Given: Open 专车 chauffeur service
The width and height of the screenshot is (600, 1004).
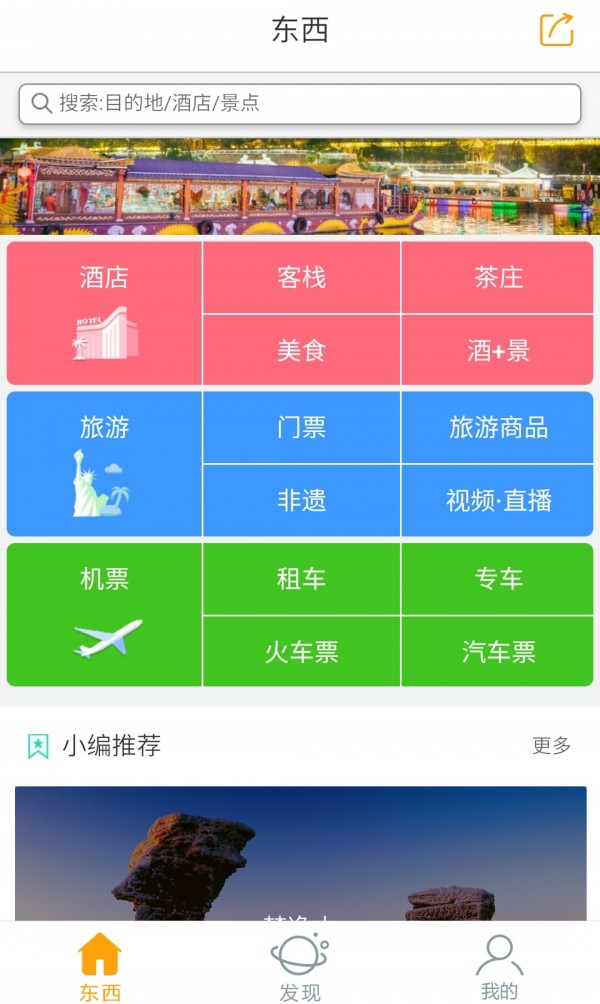Looking at the screenshot, I should (498, 579).
